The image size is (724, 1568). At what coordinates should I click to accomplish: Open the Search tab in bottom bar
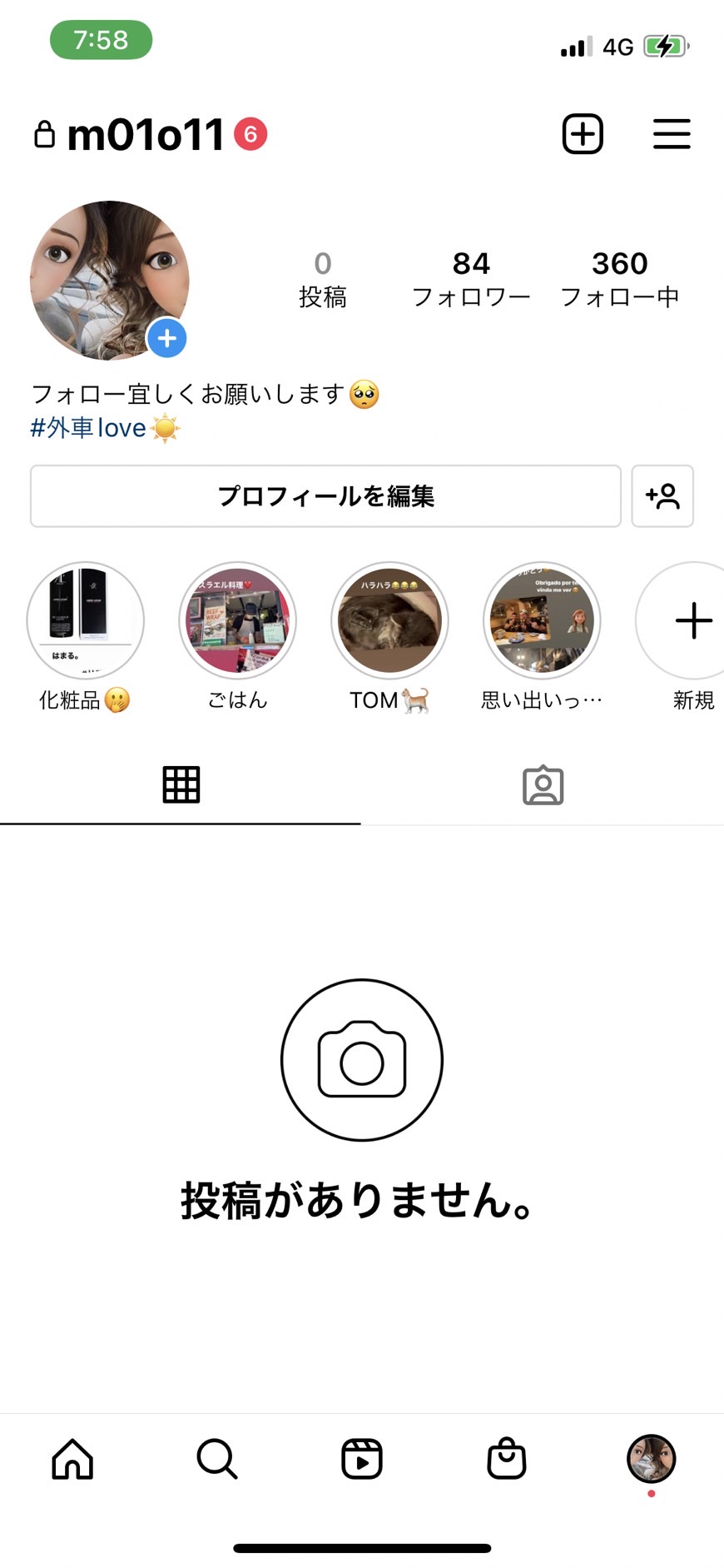point(217,1459)
